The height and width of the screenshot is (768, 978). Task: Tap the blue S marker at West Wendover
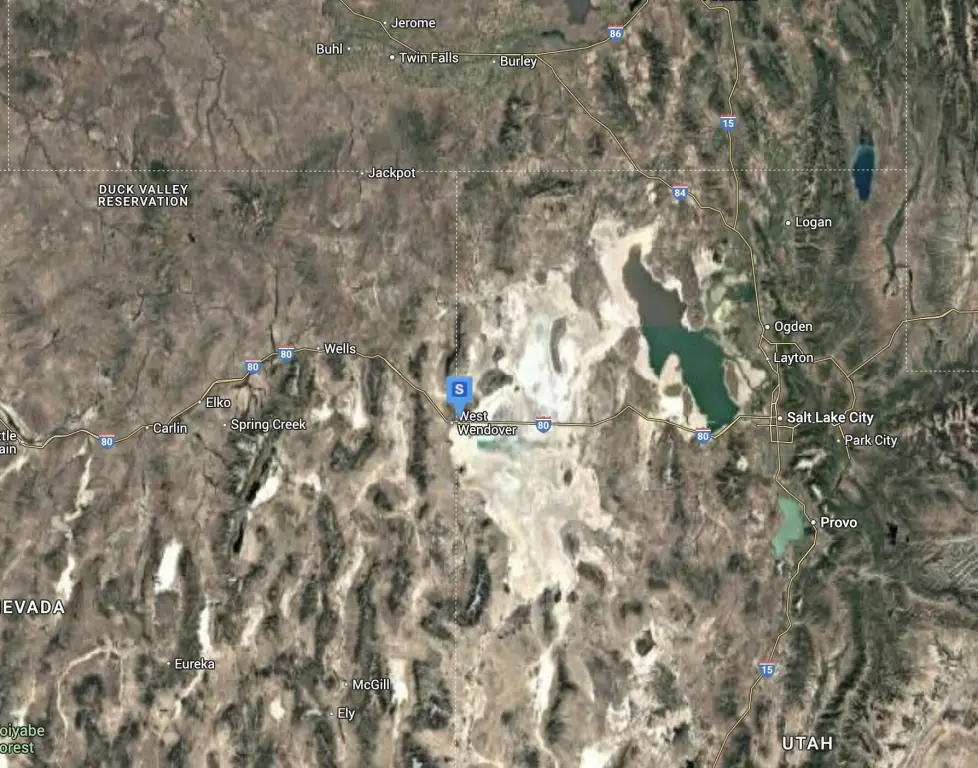tap(459, 391)
